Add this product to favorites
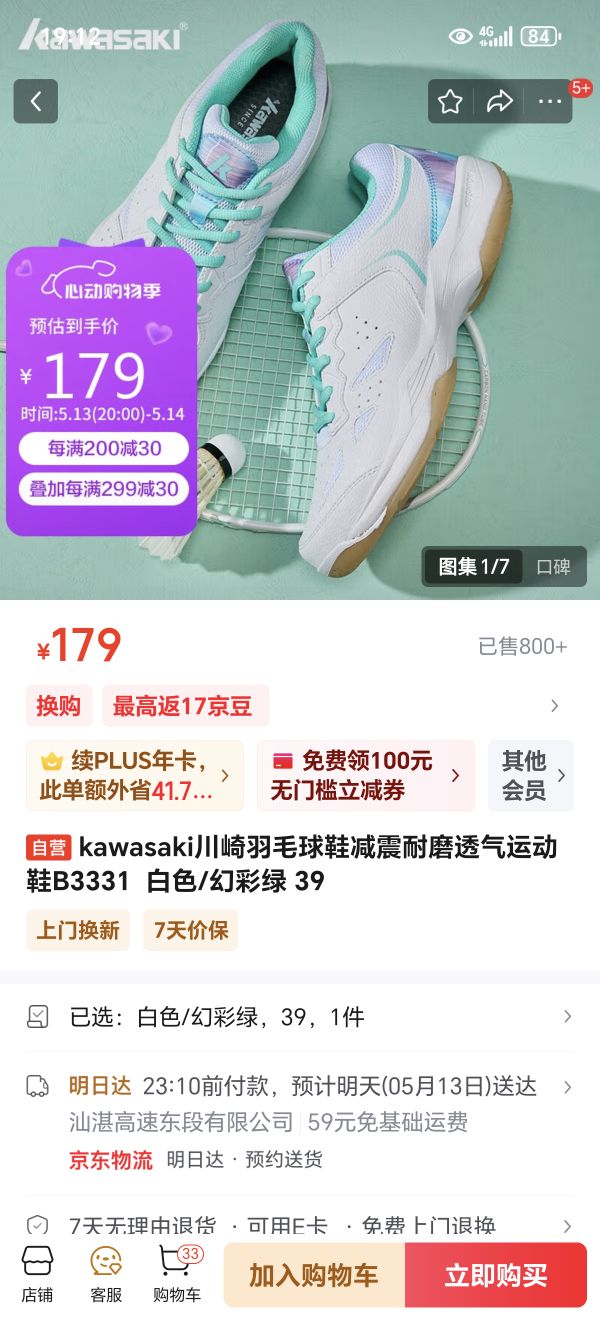Viewport: 600px width, 1332px height. (450, 101)
